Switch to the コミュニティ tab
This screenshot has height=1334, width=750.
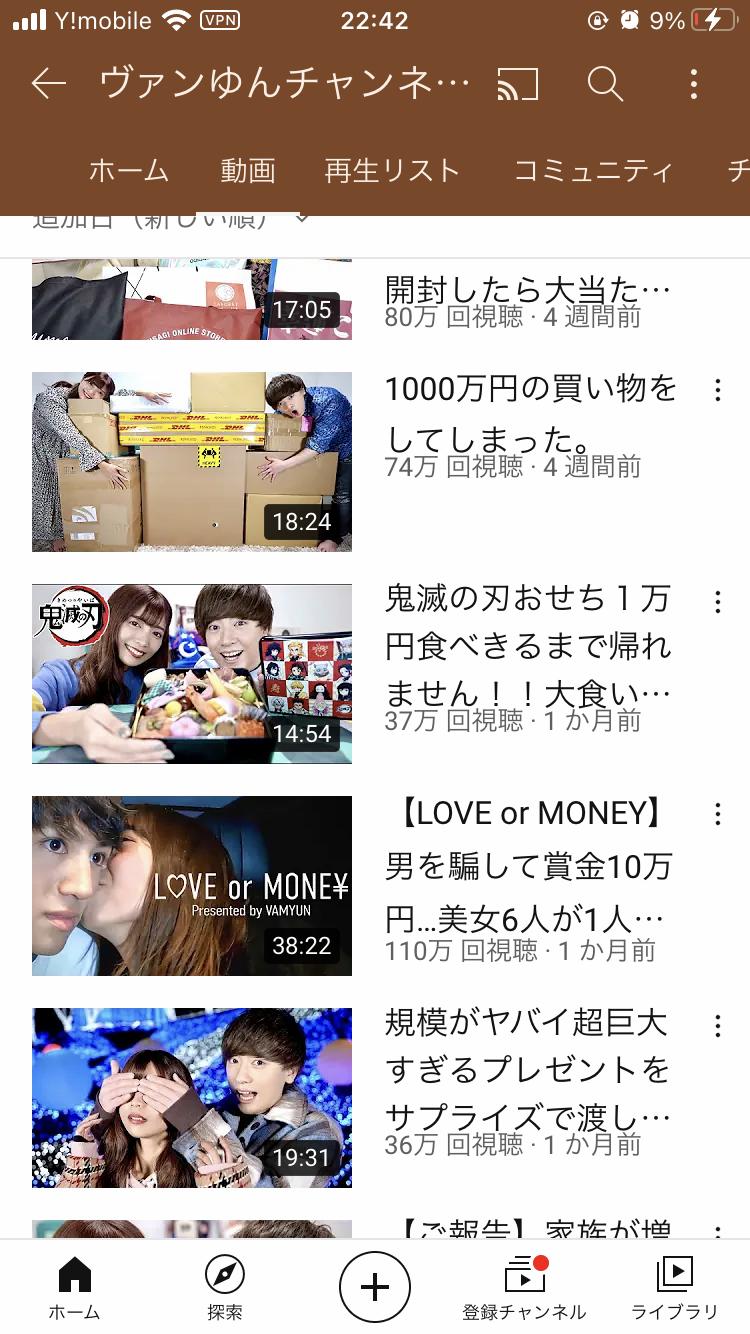tap(593, 171)
